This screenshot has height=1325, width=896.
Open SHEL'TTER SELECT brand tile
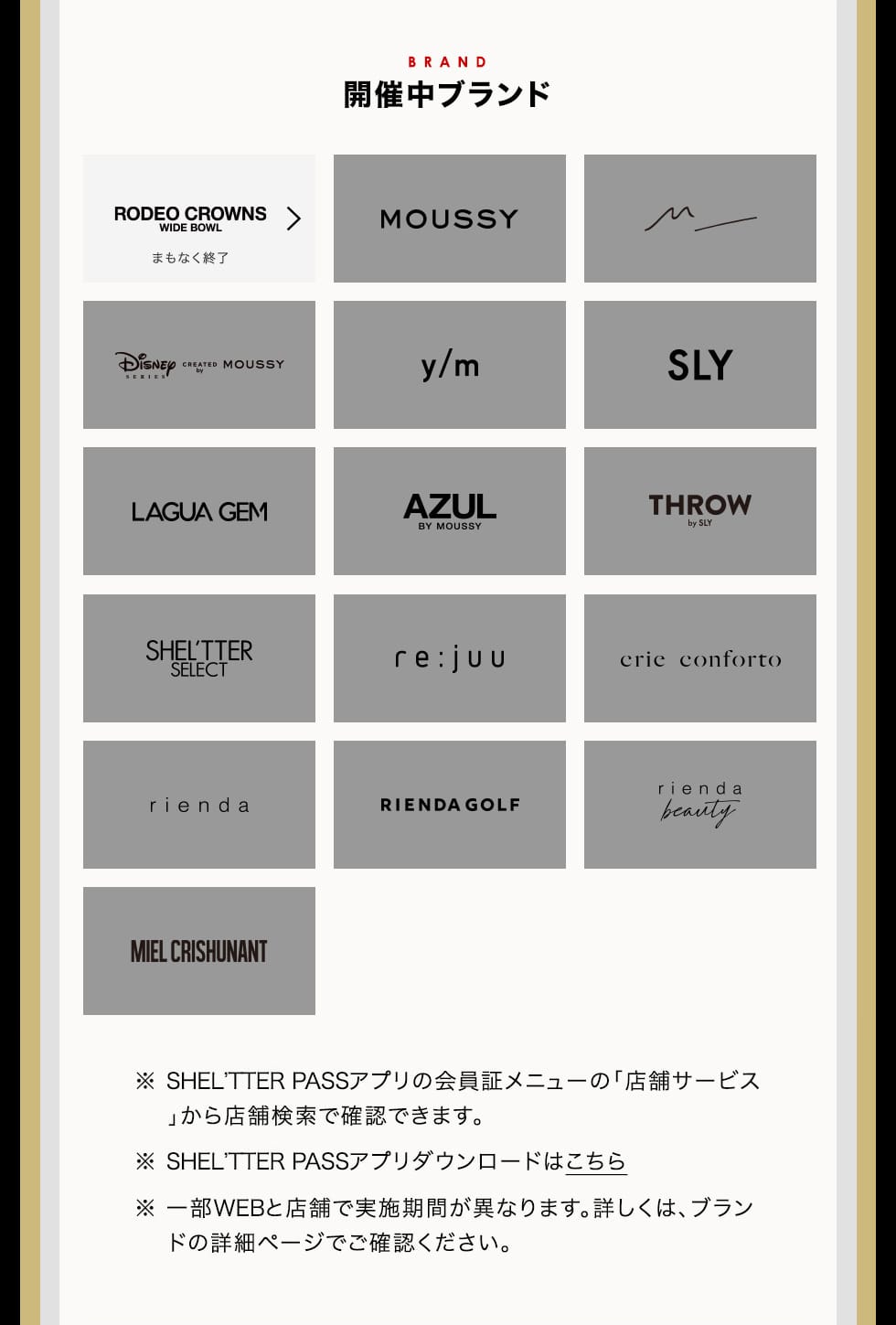point(199,658)
